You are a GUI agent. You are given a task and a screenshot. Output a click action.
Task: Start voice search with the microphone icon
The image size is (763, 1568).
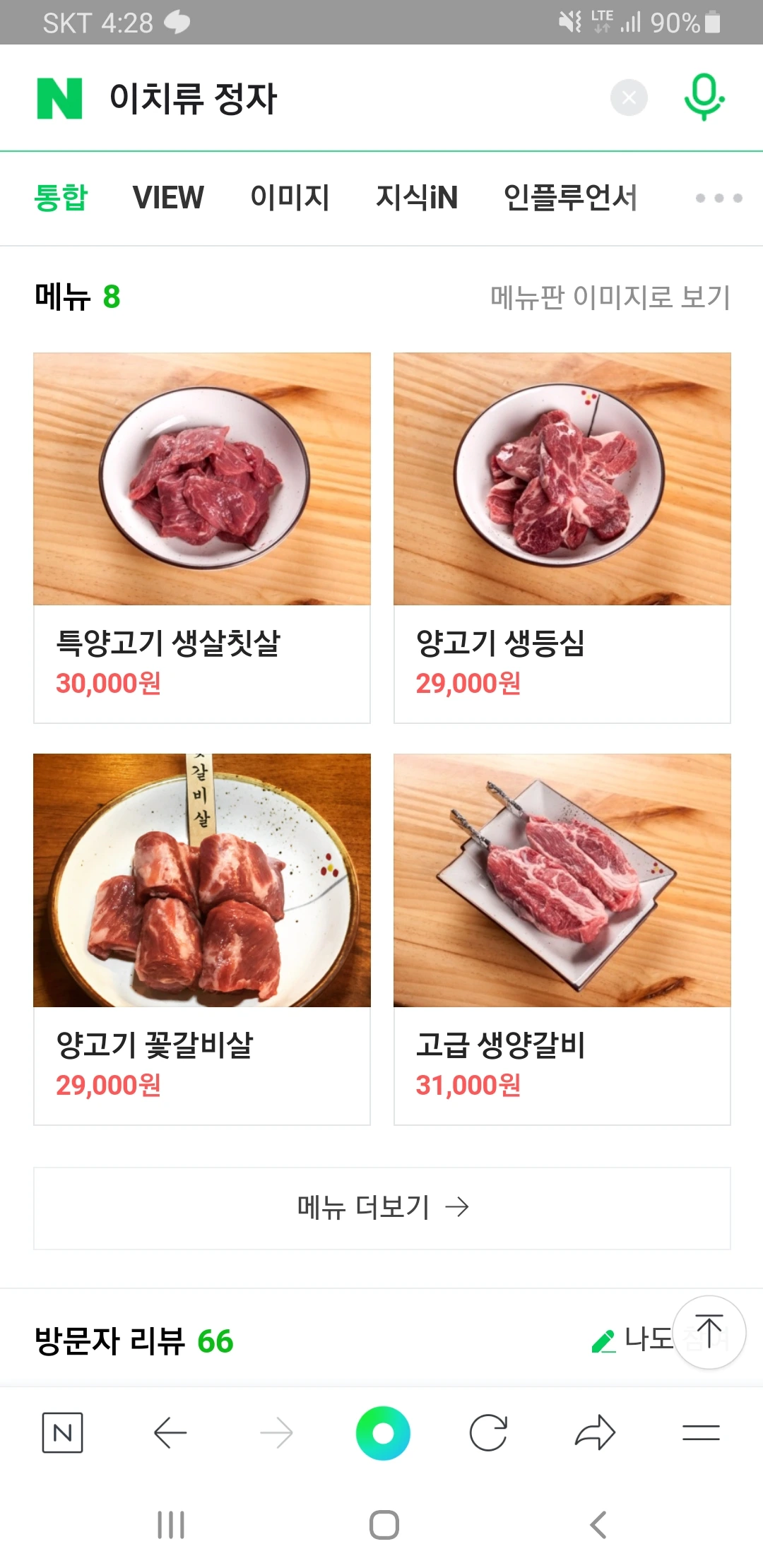pos(704,97)
